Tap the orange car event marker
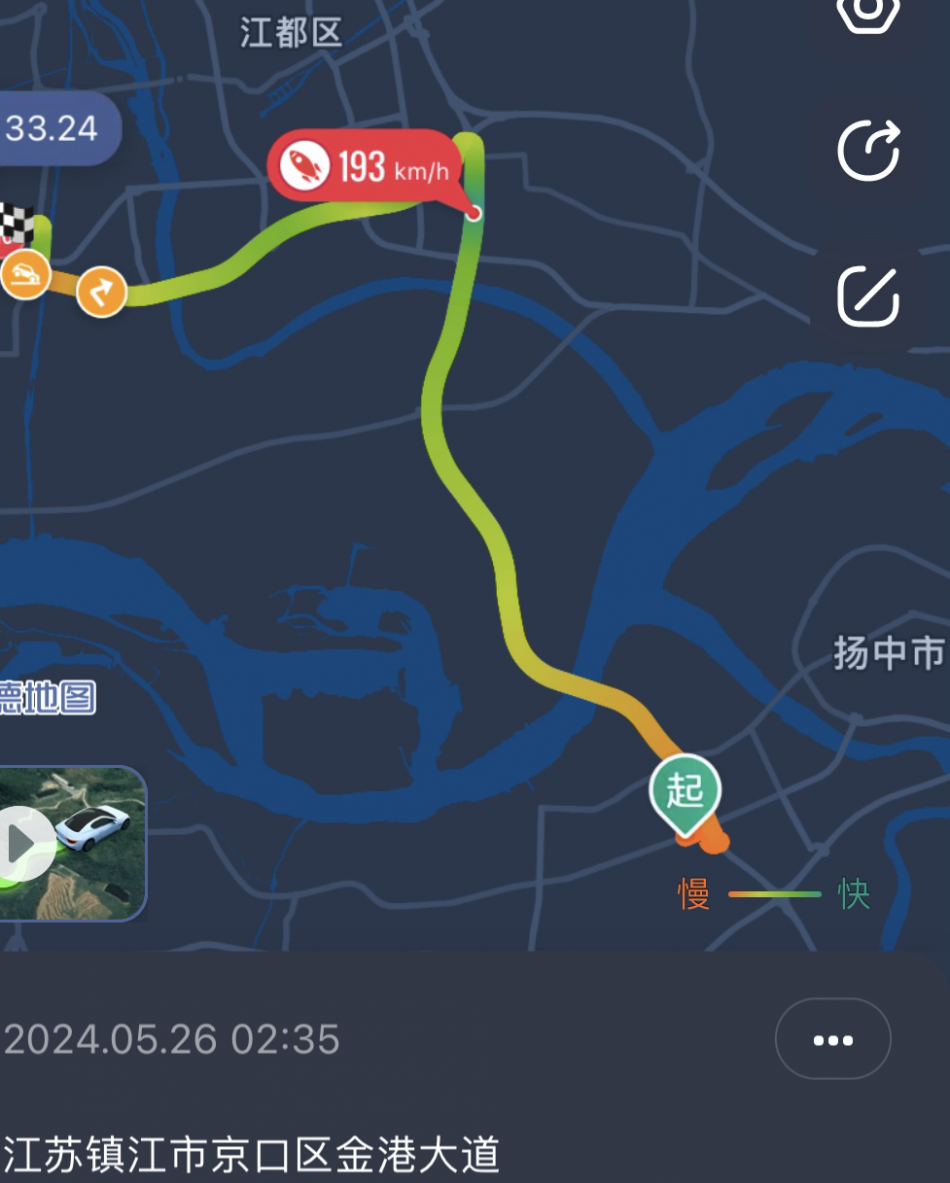Image resolution: width=950 pixels, height=1183 pixels. tap(24, 273)
